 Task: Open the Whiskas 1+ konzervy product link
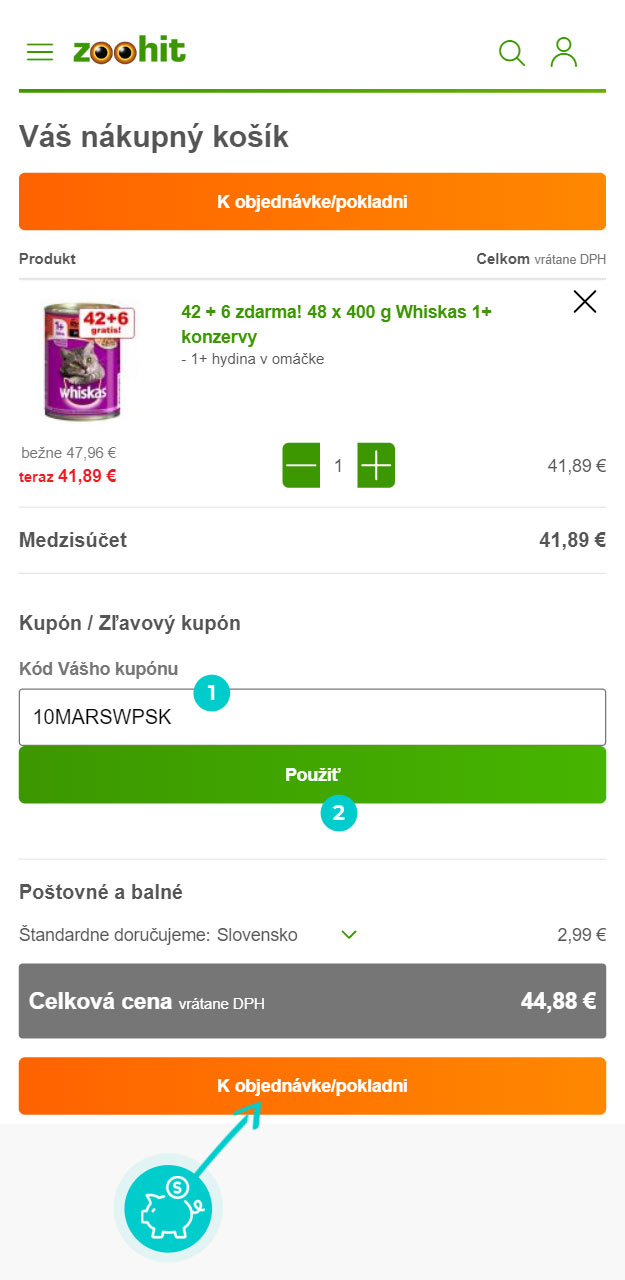pos(335,324)
